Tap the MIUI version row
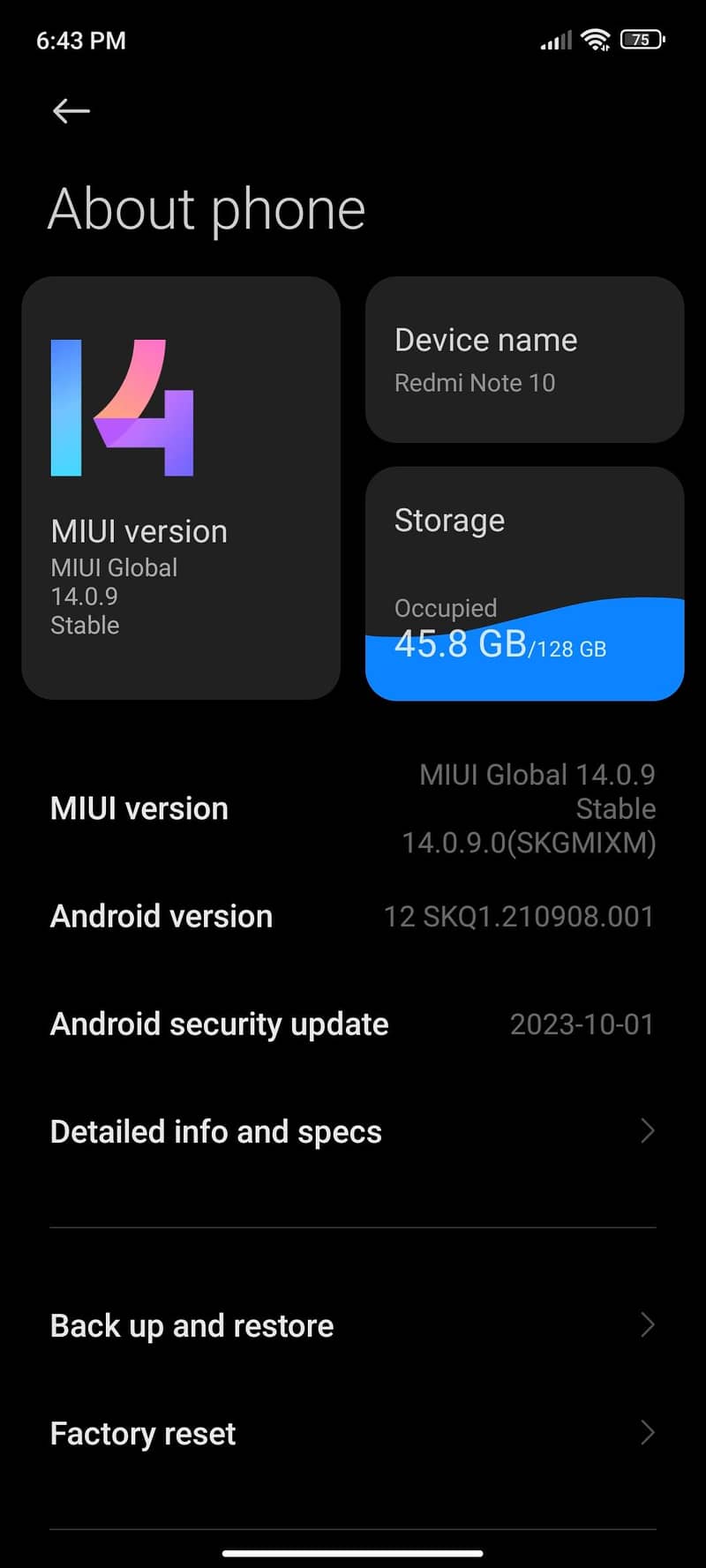The height and width of the screenshot is (1568, 706). tap(353, 807)
